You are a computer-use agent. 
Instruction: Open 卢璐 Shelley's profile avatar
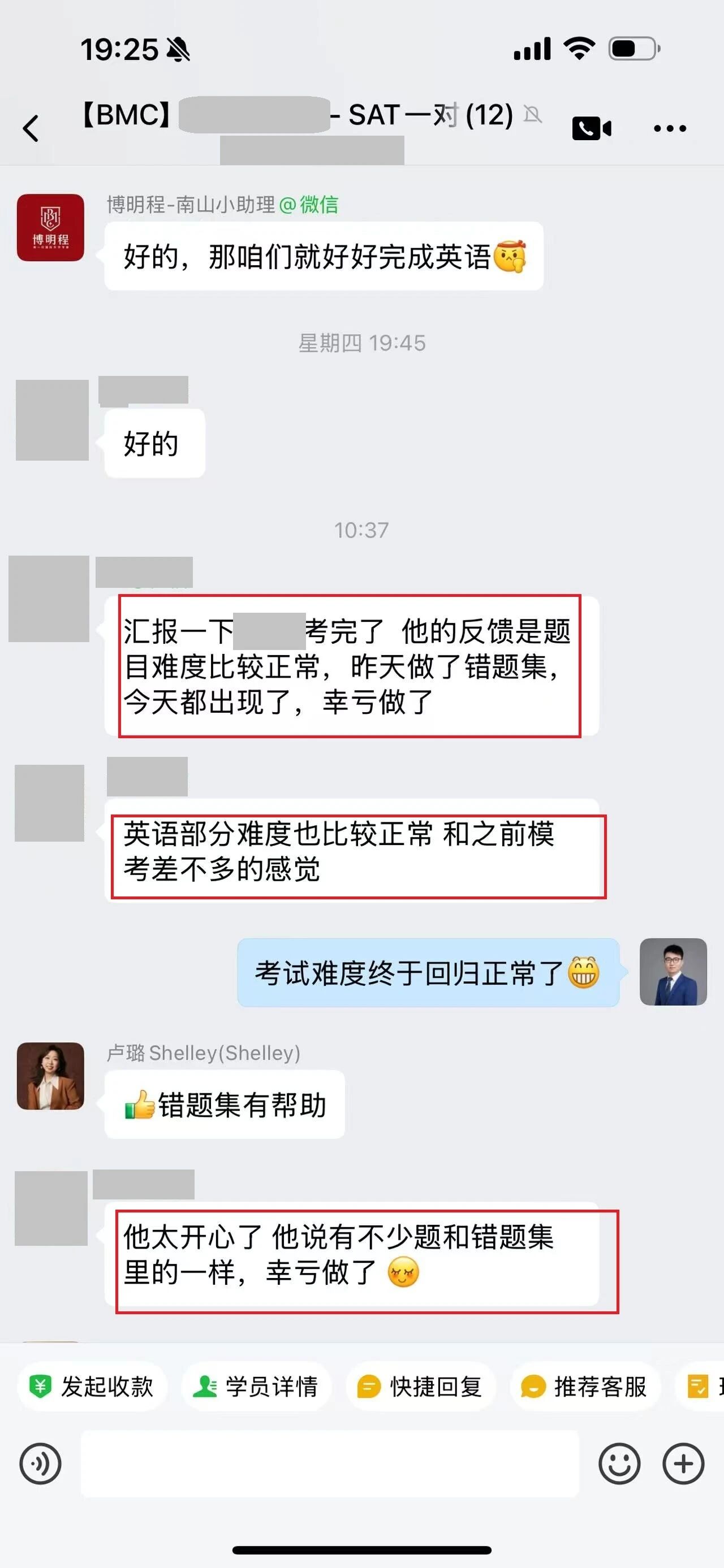point(50,1076)
